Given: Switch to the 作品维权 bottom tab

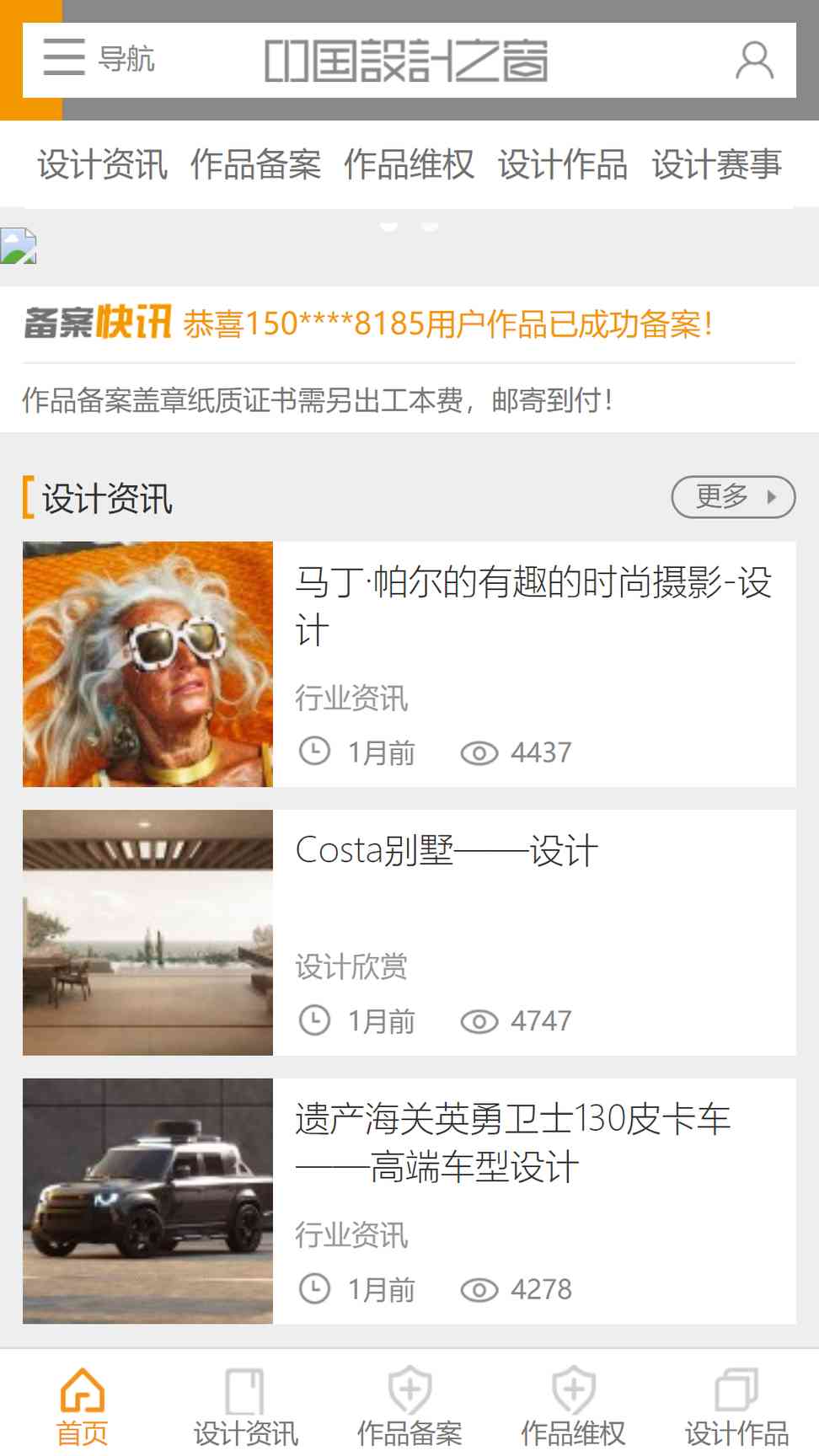Looking at the screenshot, I should click(x=573, y=1405).
